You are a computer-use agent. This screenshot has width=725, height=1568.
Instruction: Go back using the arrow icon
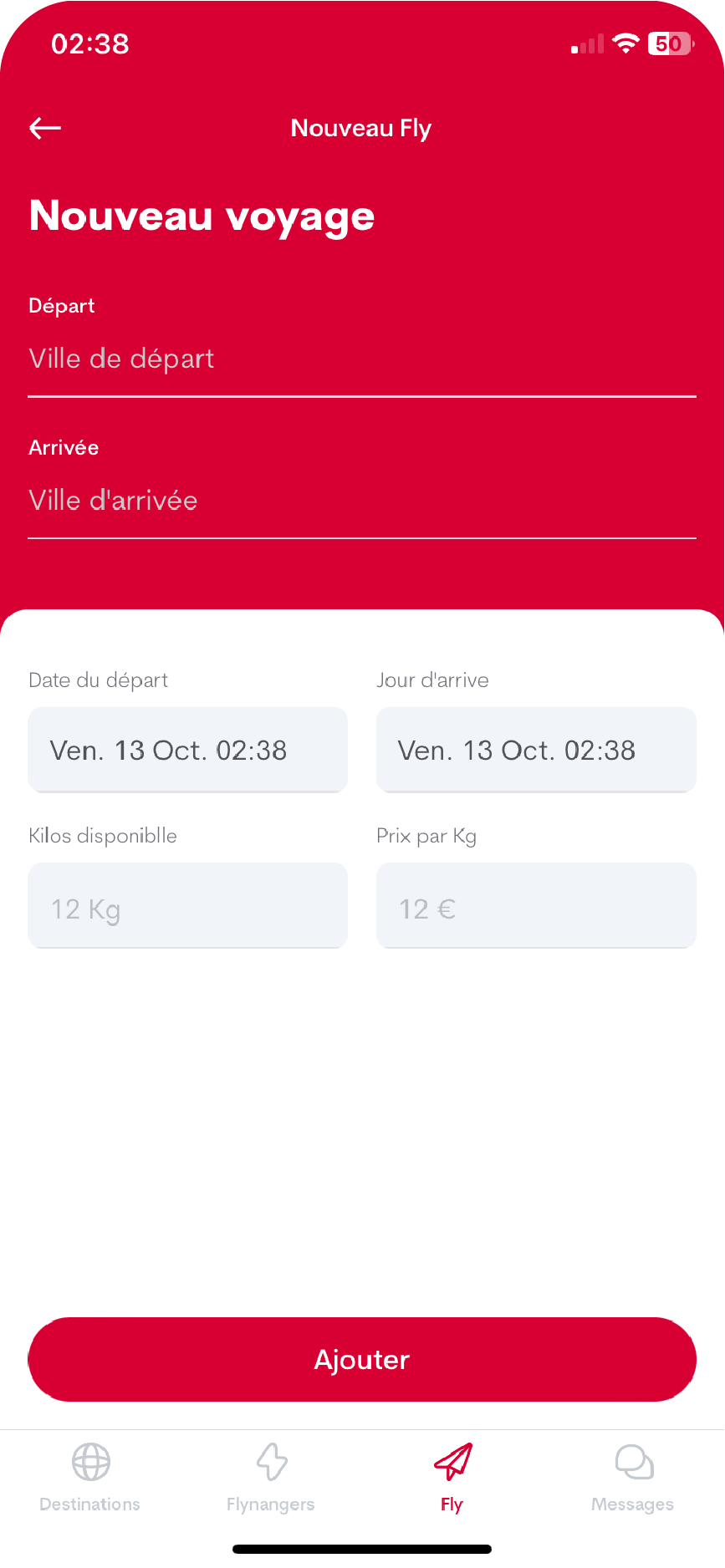(x=45, y=128)
